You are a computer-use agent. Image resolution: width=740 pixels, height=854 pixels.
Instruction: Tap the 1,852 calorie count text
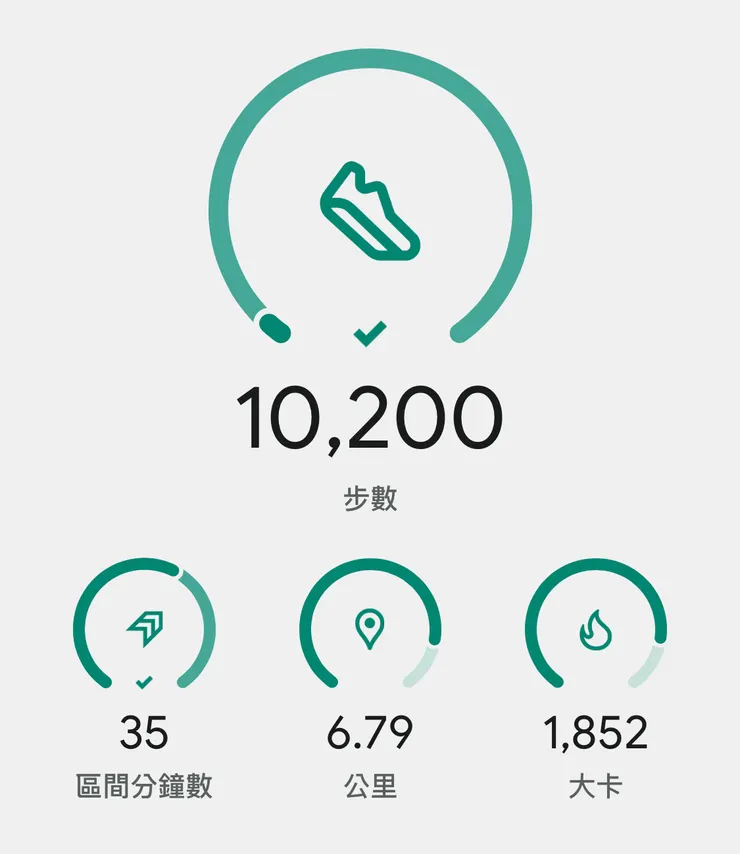(597, 732)
